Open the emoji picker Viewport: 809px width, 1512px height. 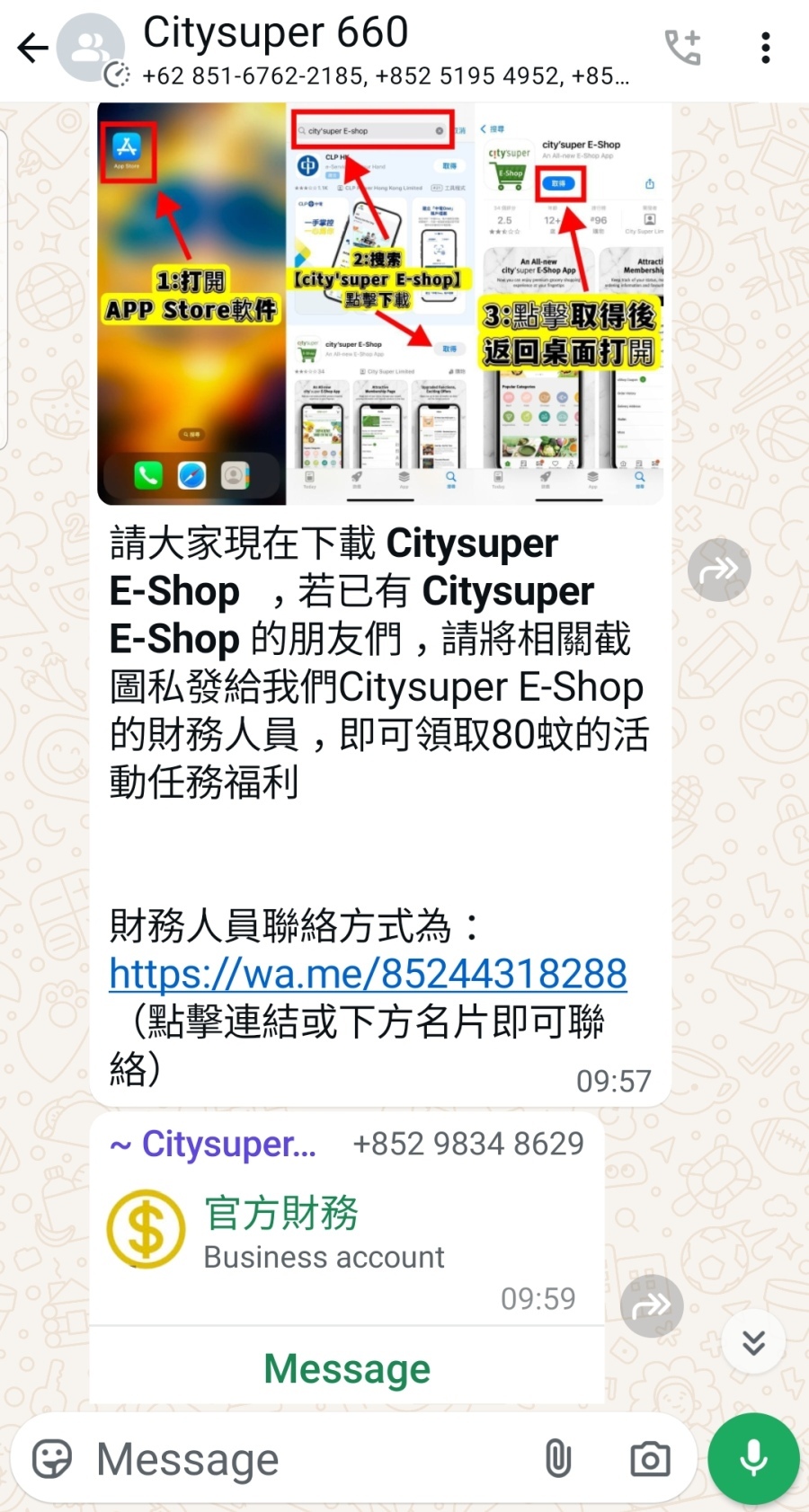(52, 1459)
